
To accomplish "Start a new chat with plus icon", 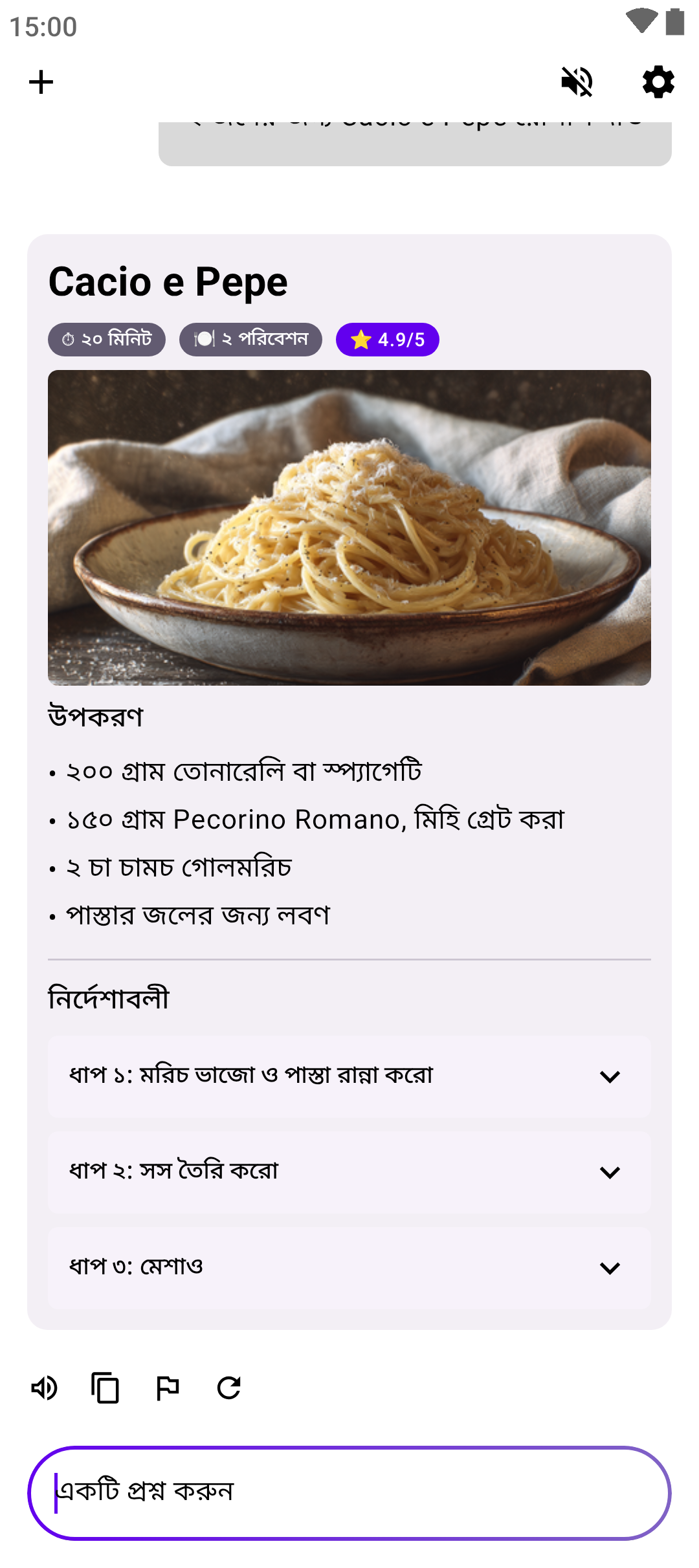I will click(41, 82).
